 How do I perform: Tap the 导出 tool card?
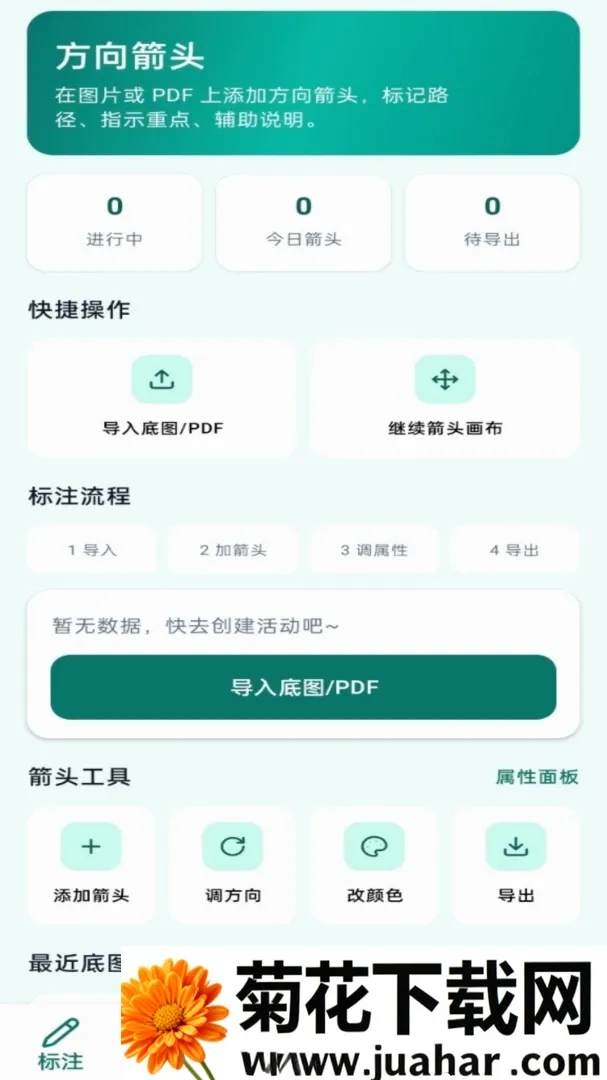click(x=516, y=865)
